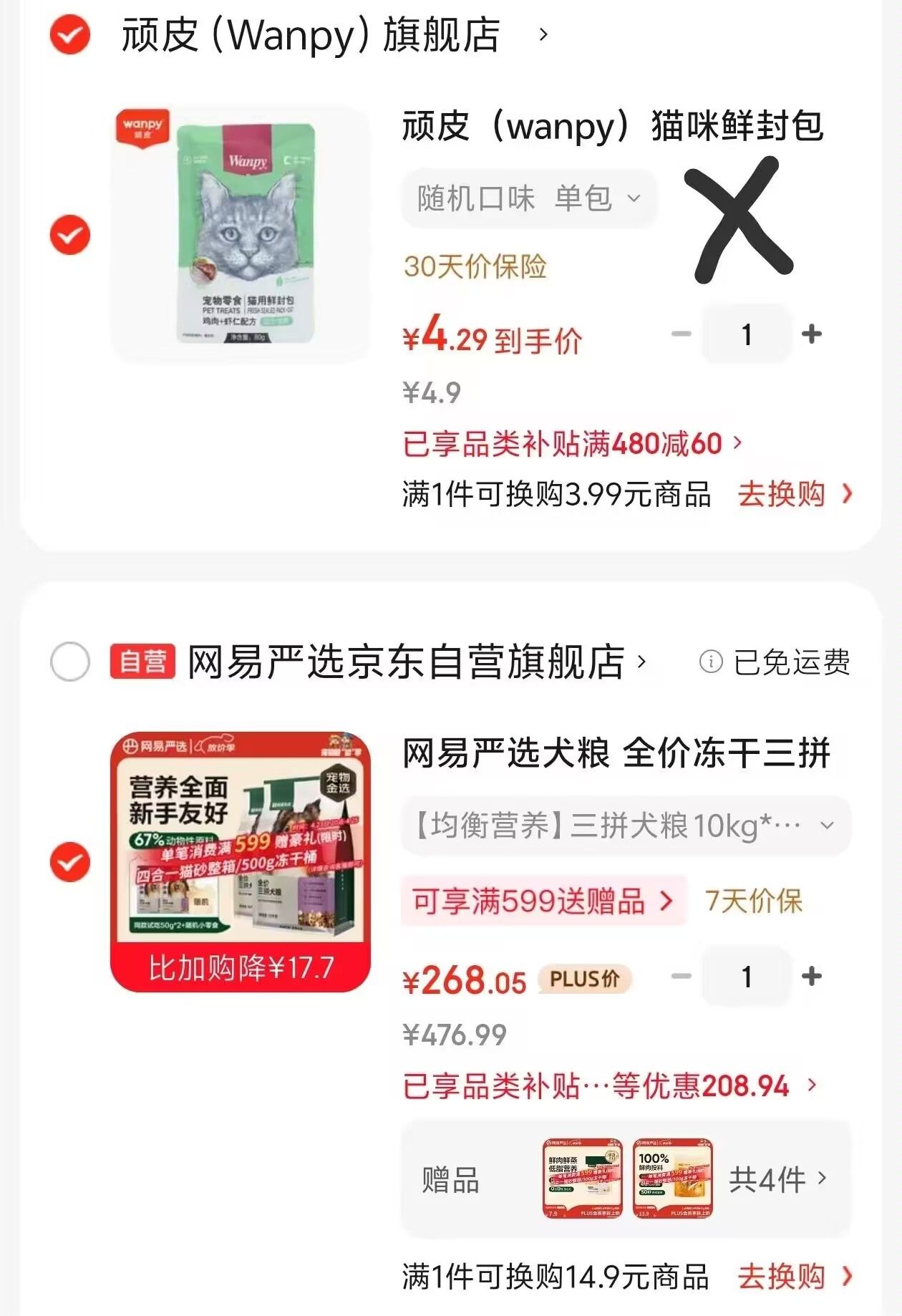
Task: Select all items from 网易严选京东自营旗舰店
Action: [69, 661]
